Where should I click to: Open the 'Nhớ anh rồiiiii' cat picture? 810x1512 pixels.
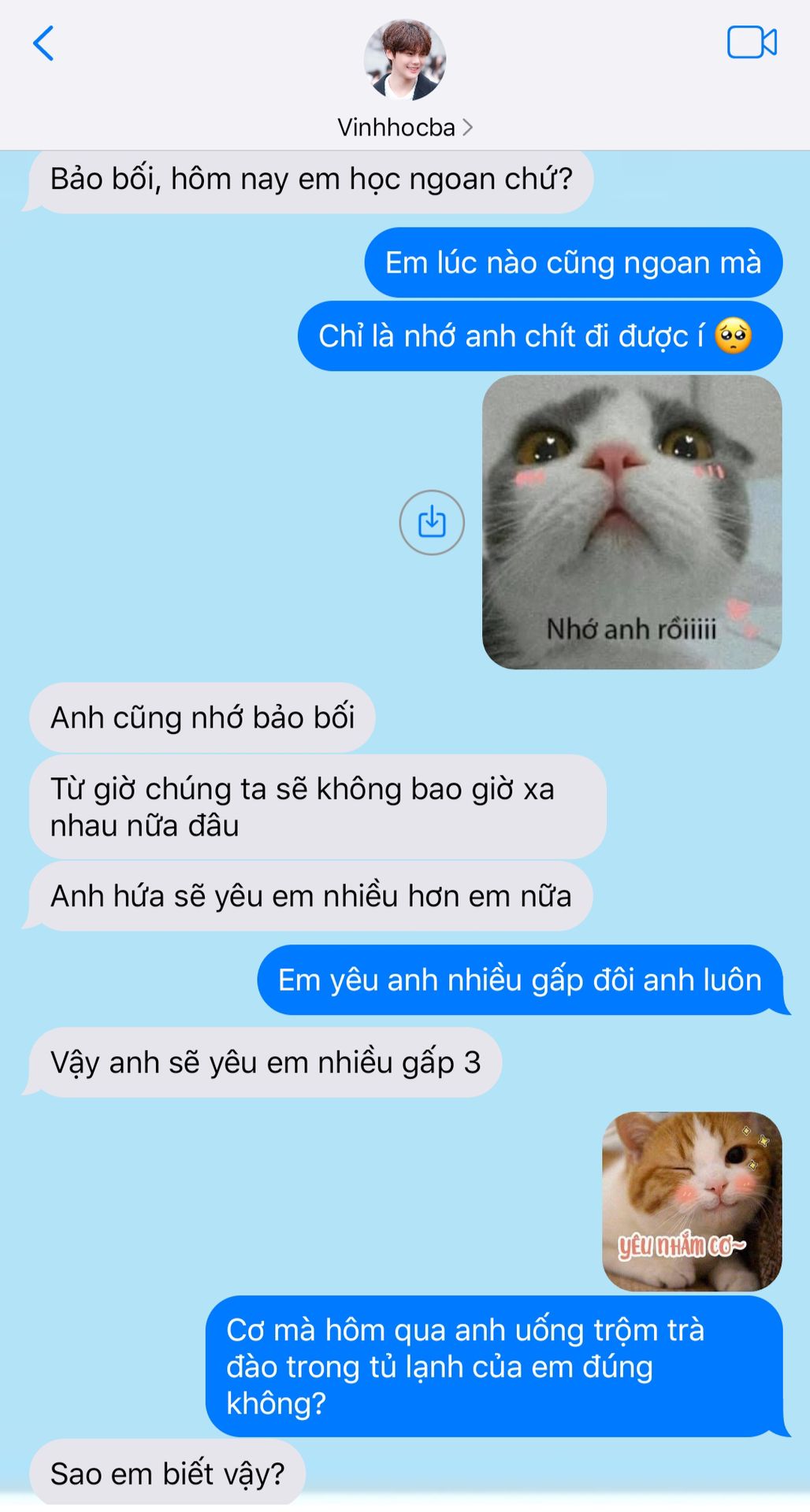631,521
